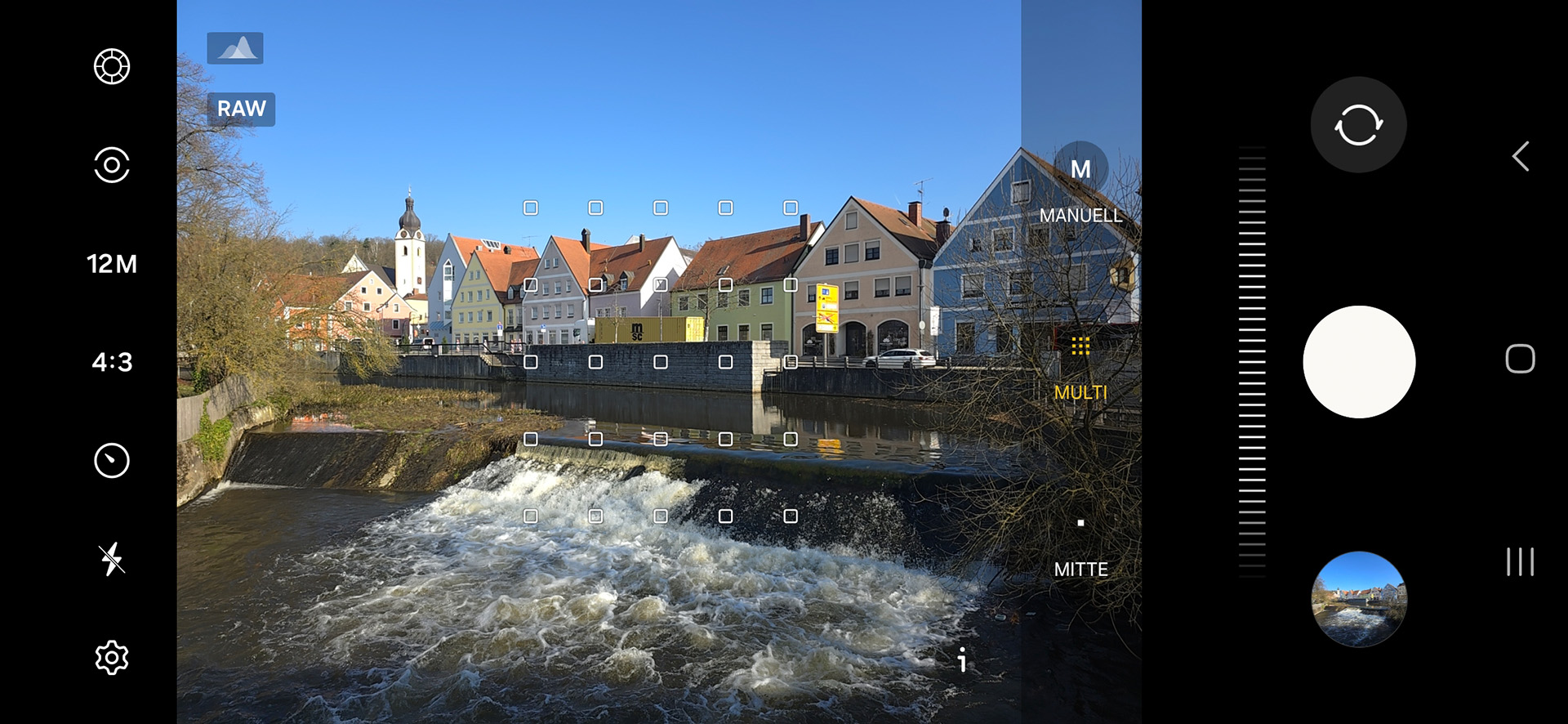Go back with system back arrow

tap(1520, 156)
